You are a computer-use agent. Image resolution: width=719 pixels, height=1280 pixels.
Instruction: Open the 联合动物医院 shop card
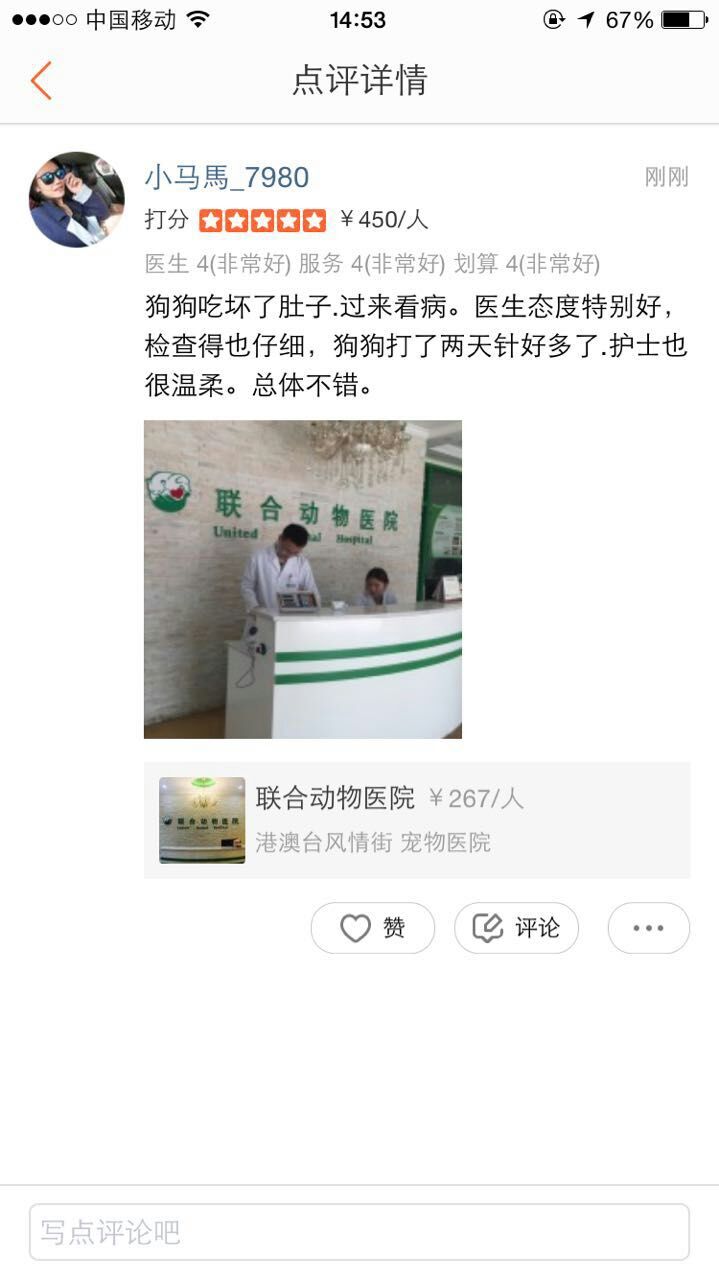point(416,820)
